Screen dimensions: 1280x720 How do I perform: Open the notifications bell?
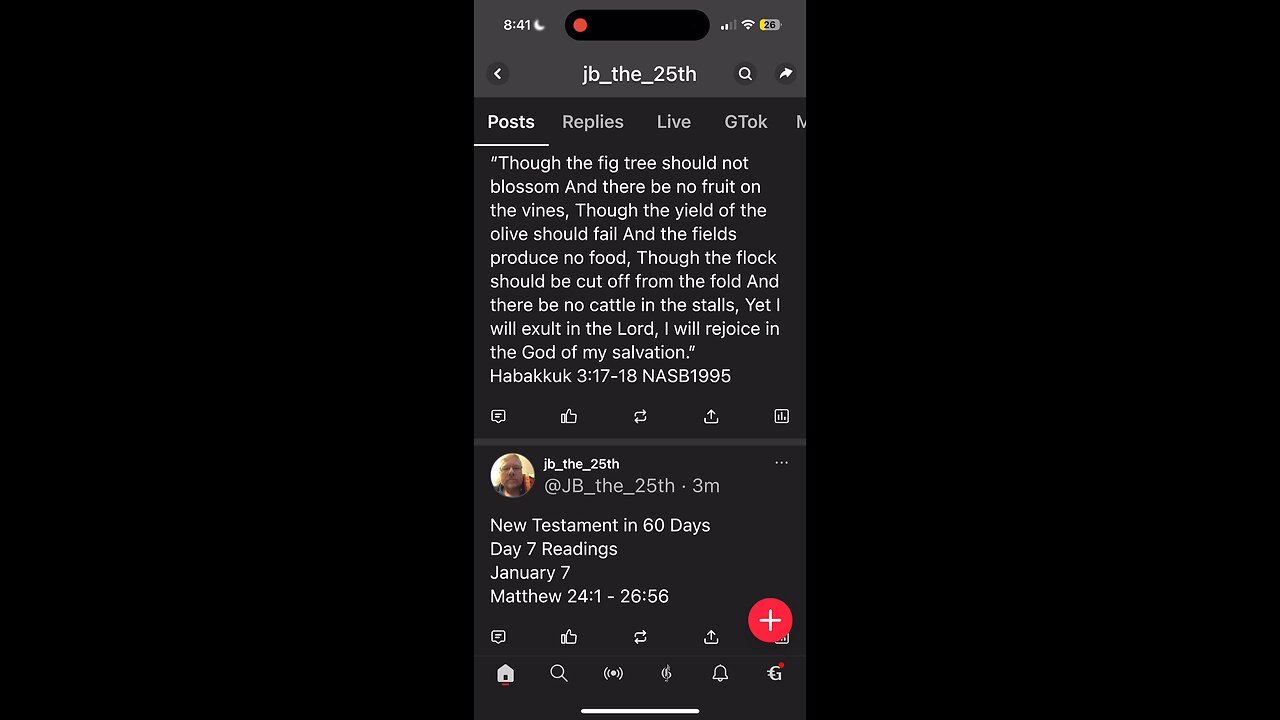720,674
